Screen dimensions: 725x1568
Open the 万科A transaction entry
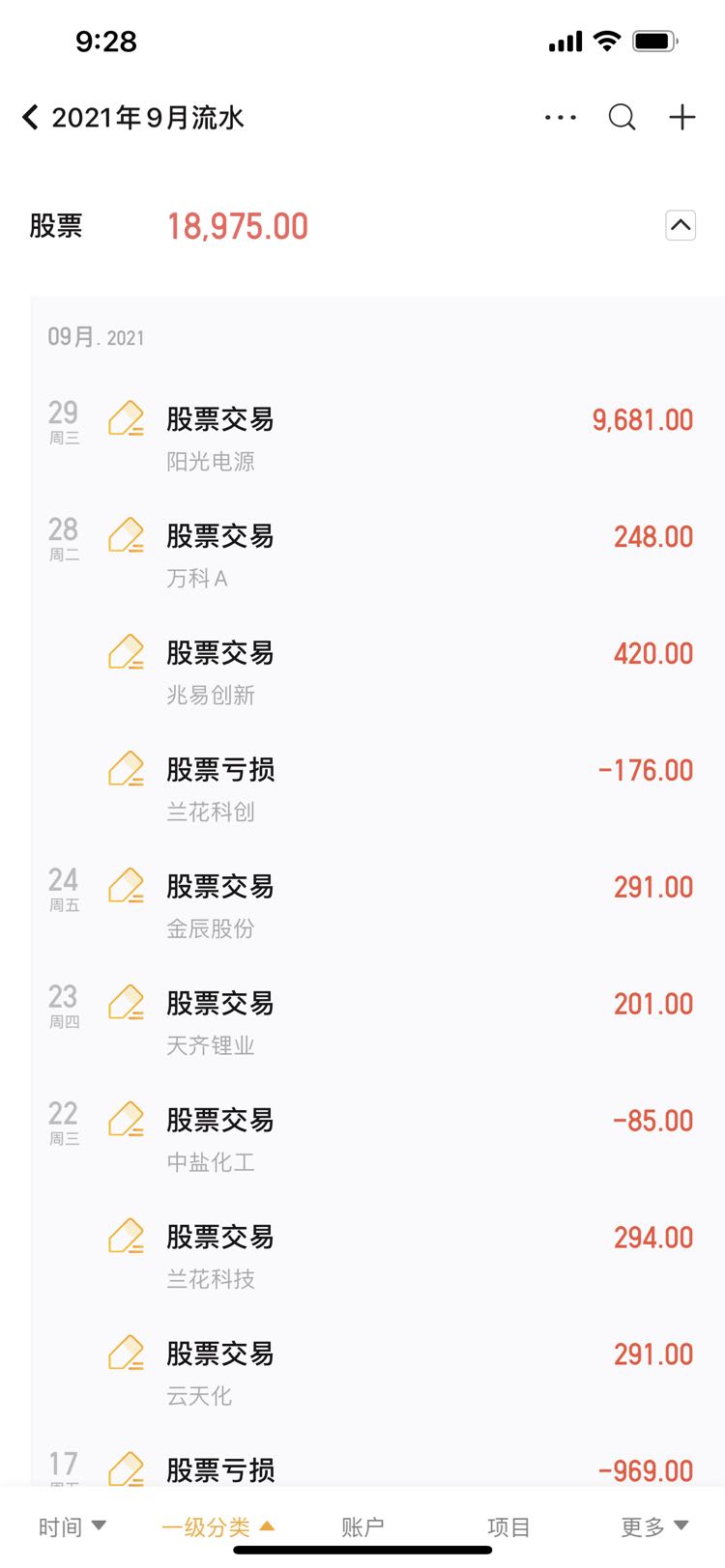coord(377,556)
